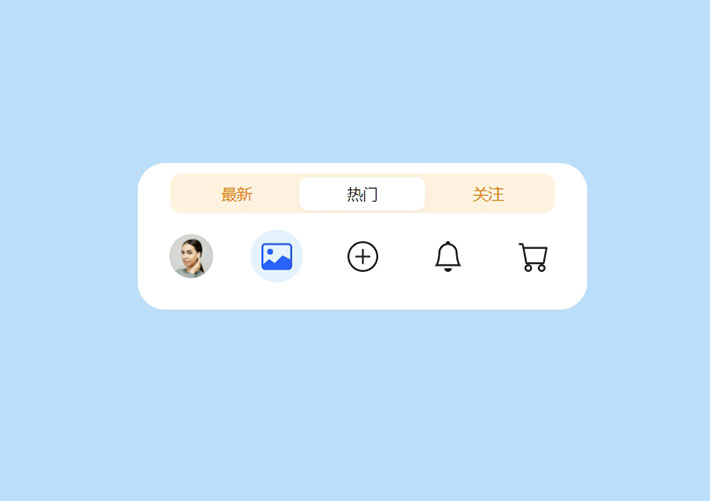Screen dimensions: 710x501
Task: Tap the plus circle to add
Action: pyautogui.click(x=363, y=257)
